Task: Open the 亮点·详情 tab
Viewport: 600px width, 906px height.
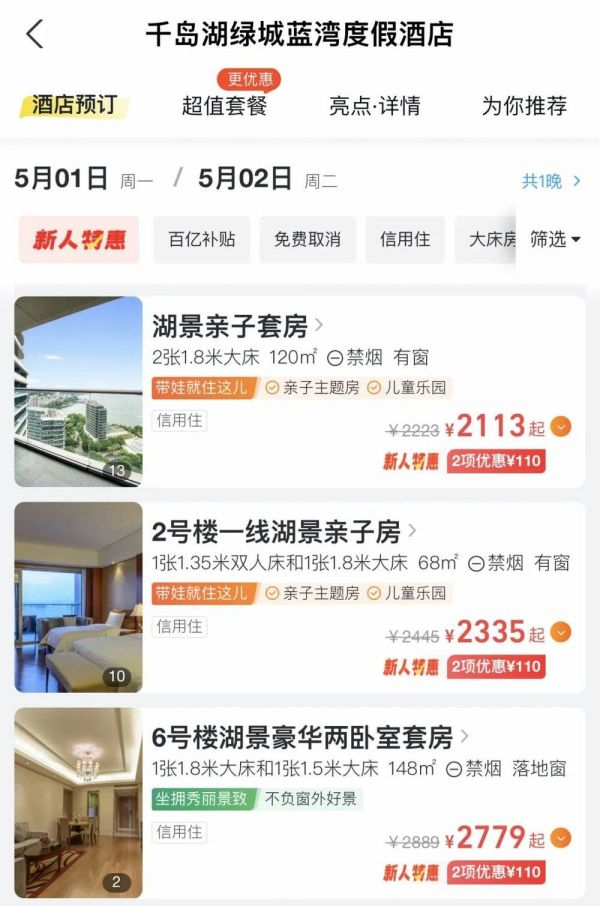Action: 374,105
